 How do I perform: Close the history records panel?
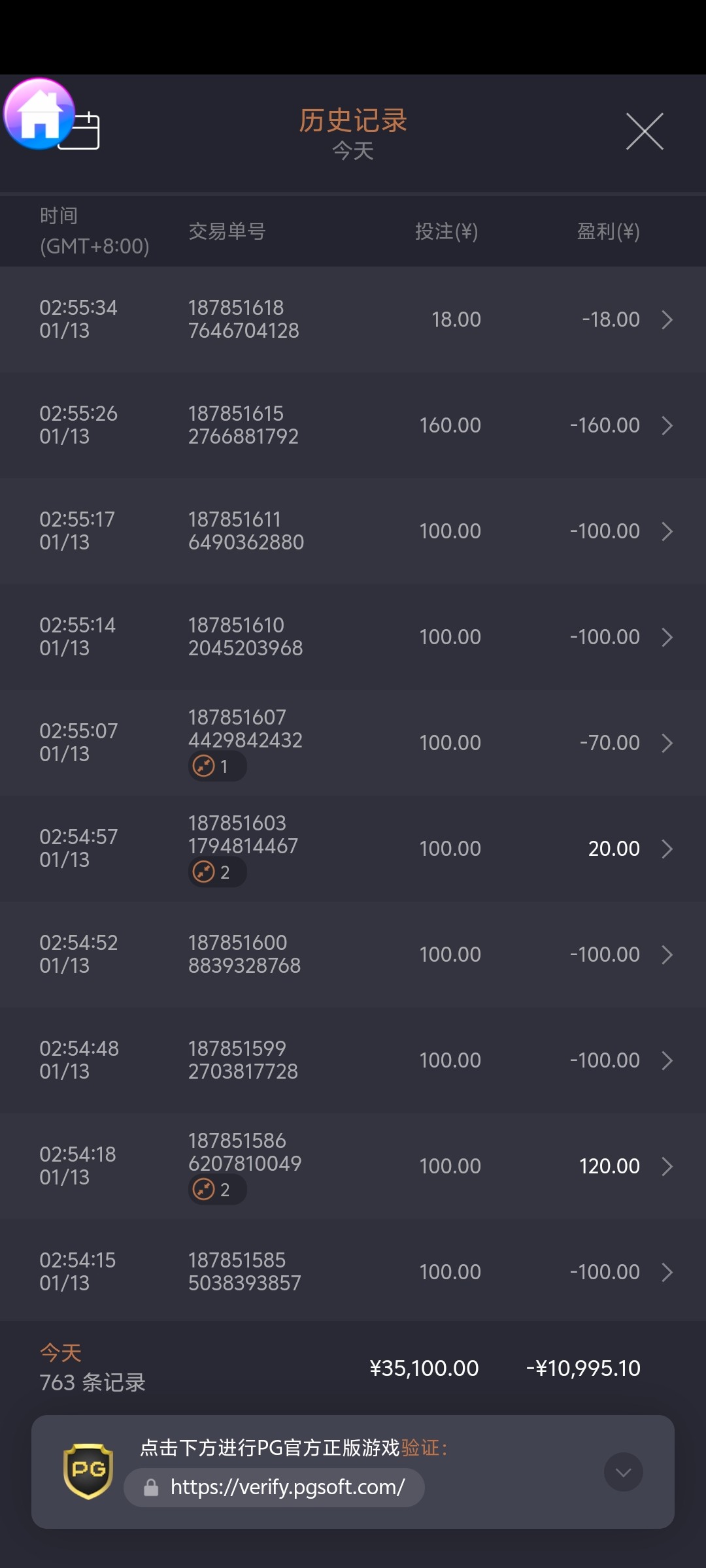(645, 131)
